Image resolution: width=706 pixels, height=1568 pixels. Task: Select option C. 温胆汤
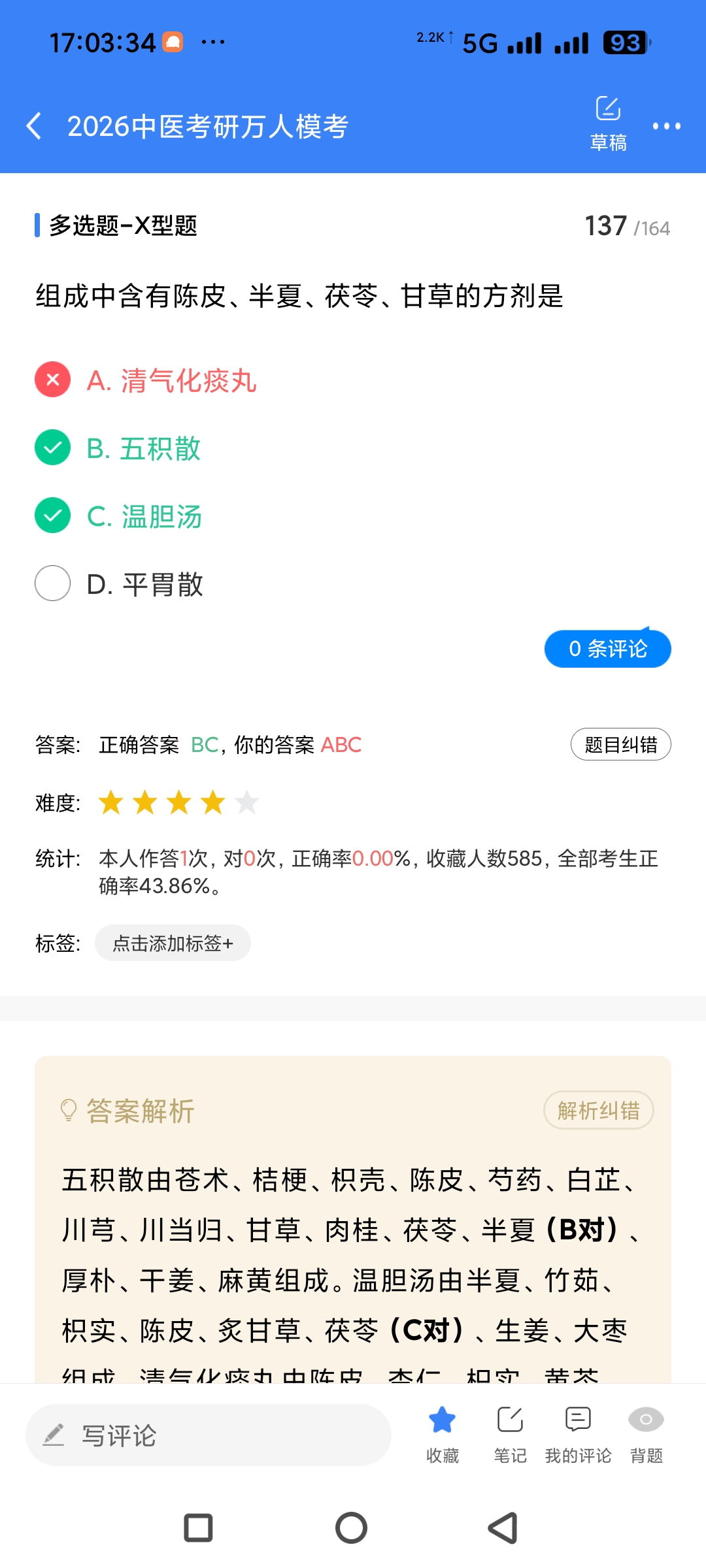[144, 516]
